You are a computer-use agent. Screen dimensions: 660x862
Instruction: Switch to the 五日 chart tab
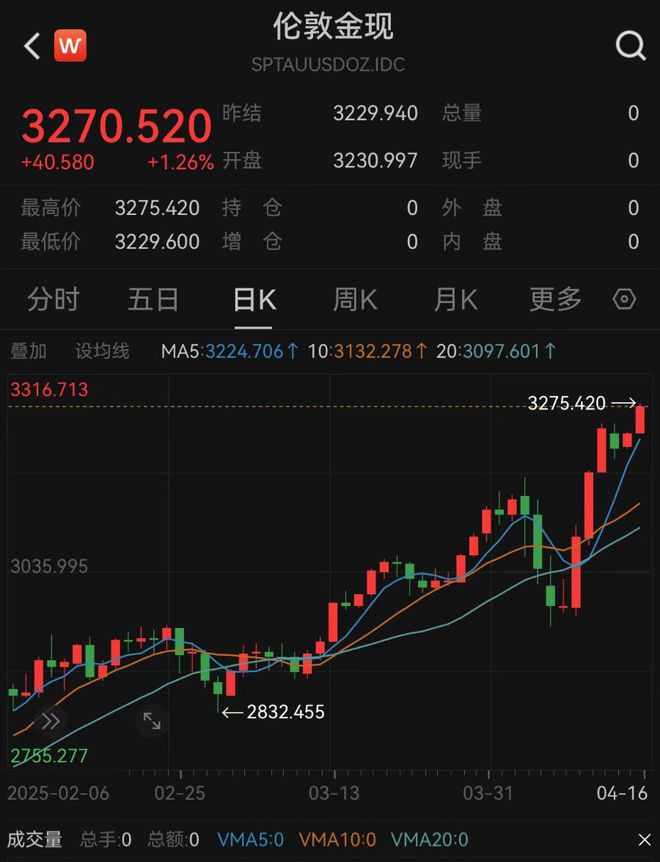[153, 299]
